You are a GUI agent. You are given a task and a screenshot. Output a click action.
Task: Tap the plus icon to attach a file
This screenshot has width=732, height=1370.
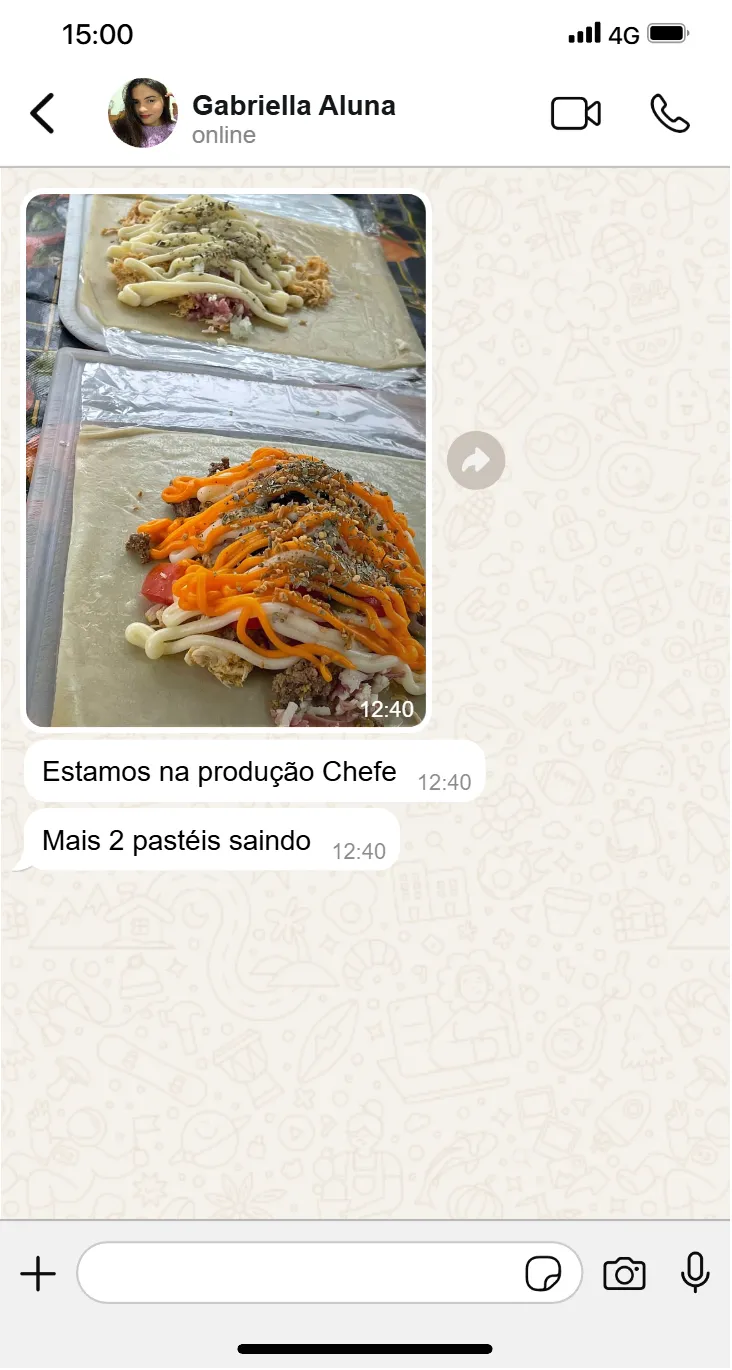(38, 1274)
